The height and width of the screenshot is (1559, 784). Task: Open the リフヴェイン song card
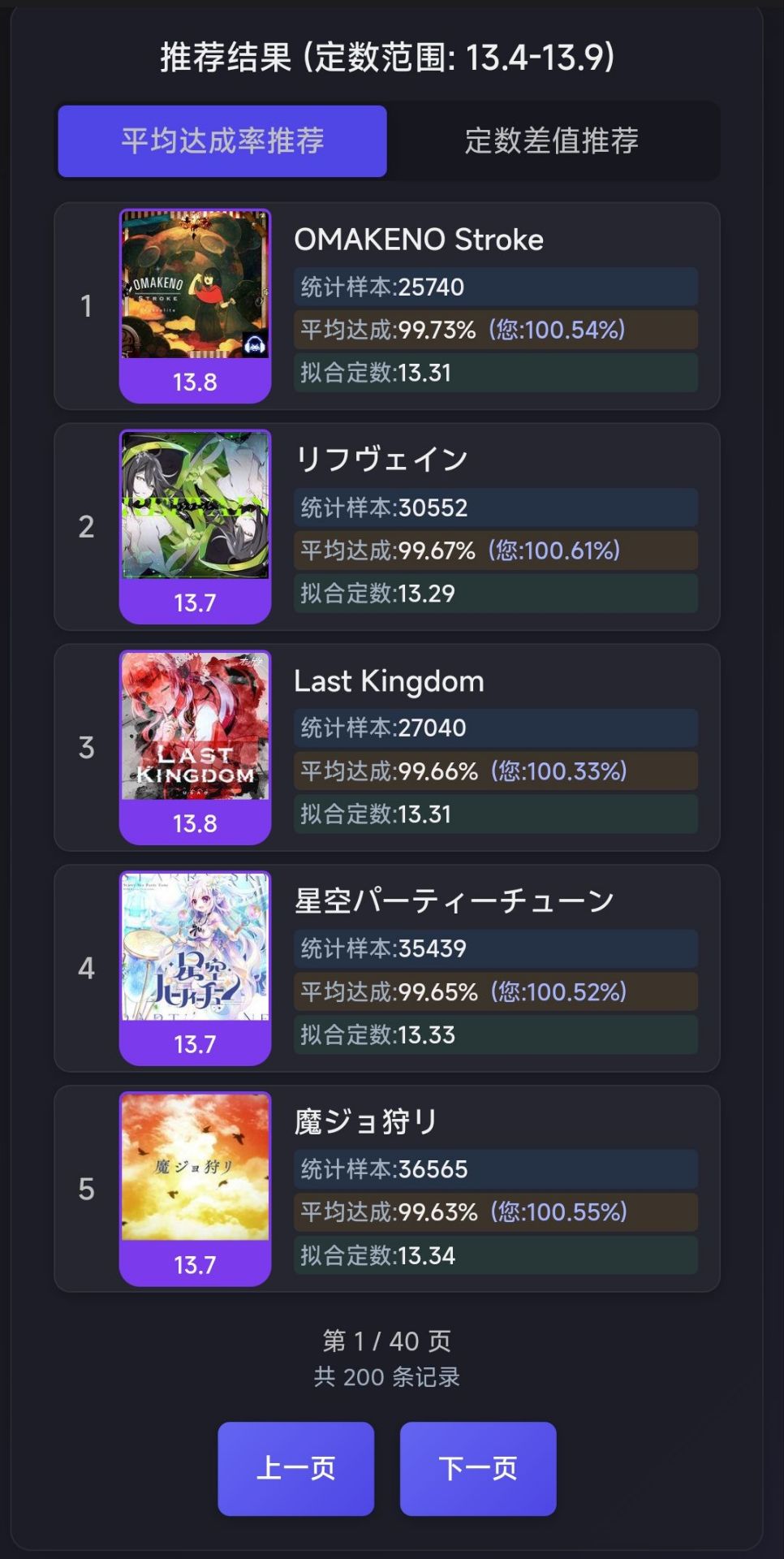[386, 527]
